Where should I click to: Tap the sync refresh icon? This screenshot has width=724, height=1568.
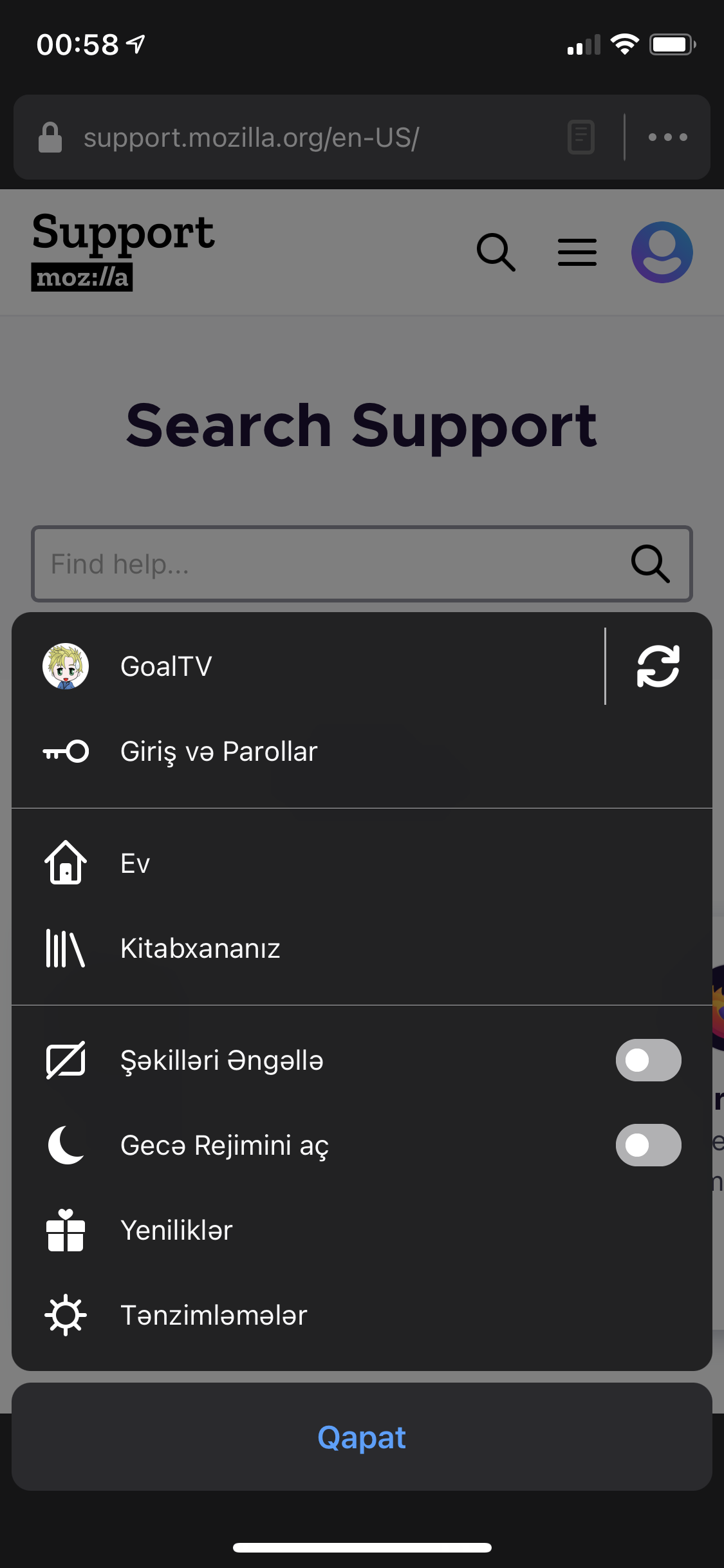click(658, 666)
